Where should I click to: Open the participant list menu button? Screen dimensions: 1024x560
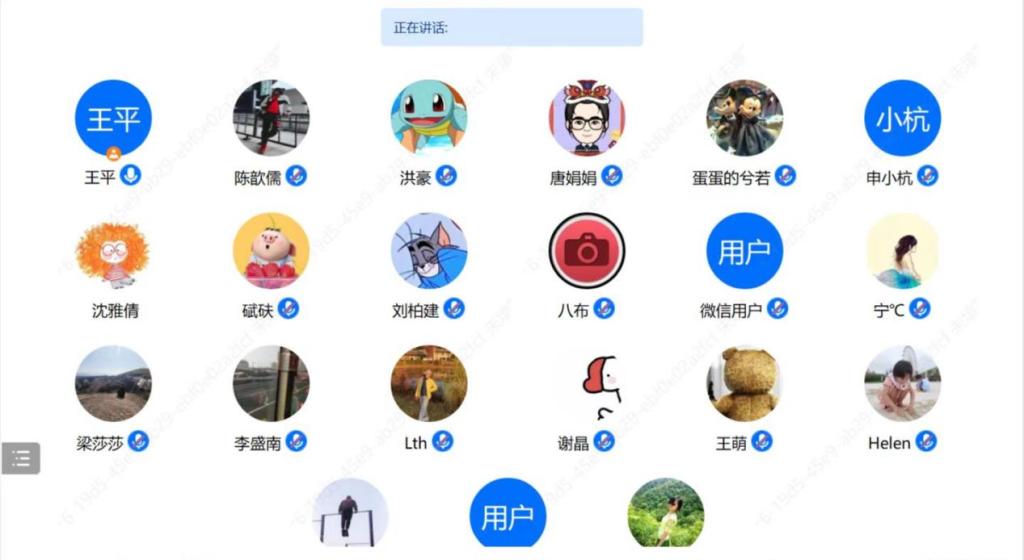point(20,458)
